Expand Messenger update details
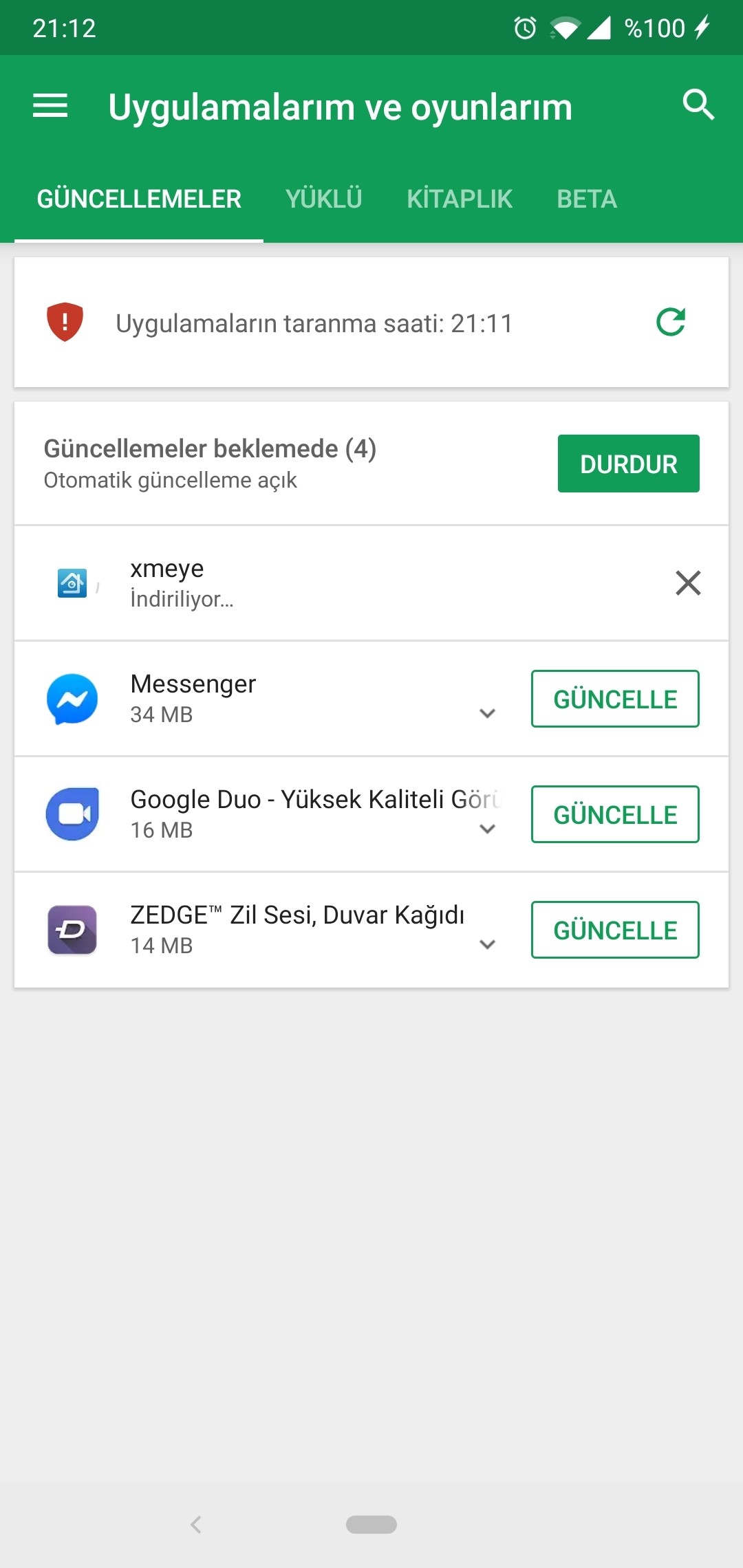Image resolution: width=743 pixels, height=1568 pixels. tap(487, 713)
